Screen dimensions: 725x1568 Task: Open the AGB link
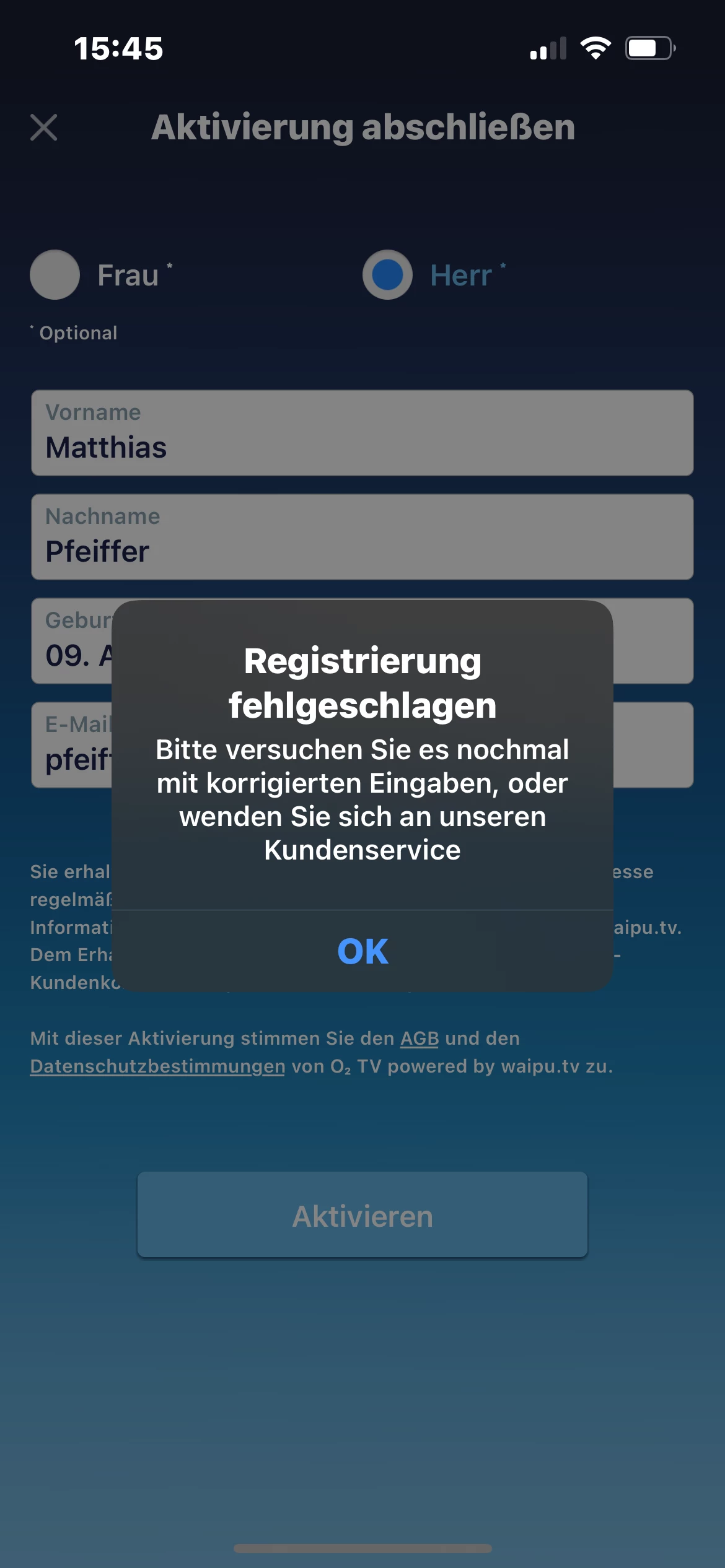pos(420,1039)
